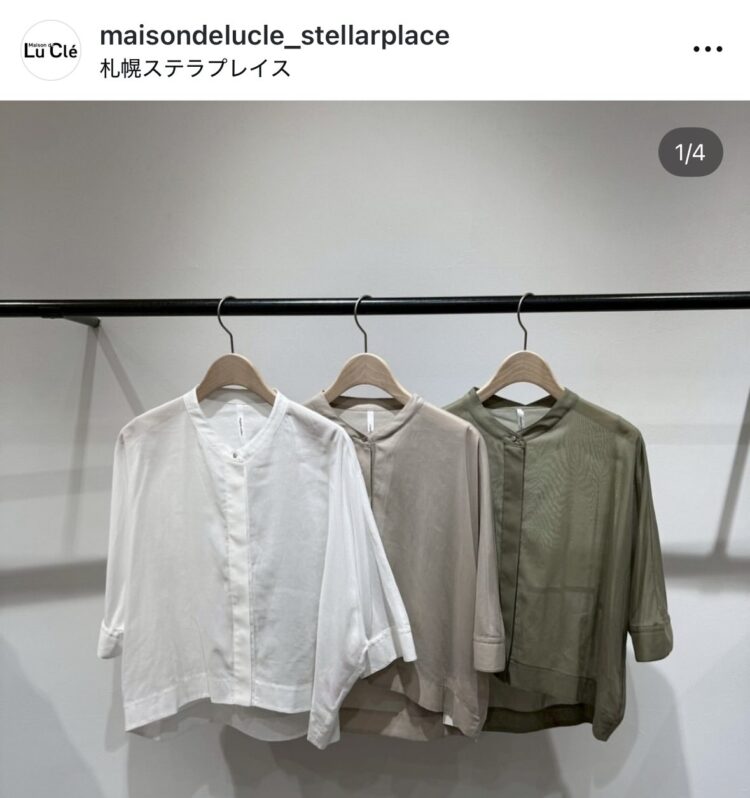Open the 札幌ステラプレイス location
The height and width of the screenshot is (798, 750).
[196, 69]
